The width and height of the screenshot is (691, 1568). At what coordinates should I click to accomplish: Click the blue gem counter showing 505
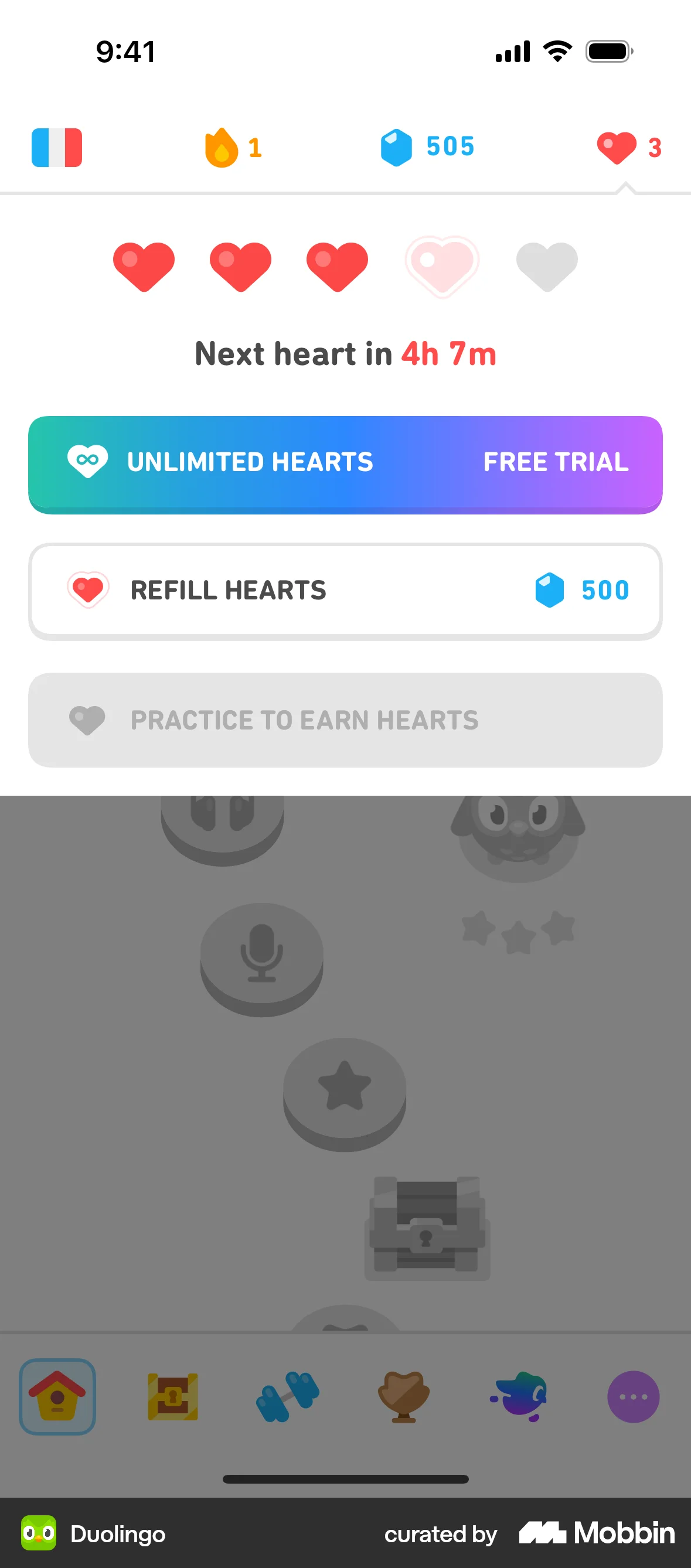tap(426, 146)
